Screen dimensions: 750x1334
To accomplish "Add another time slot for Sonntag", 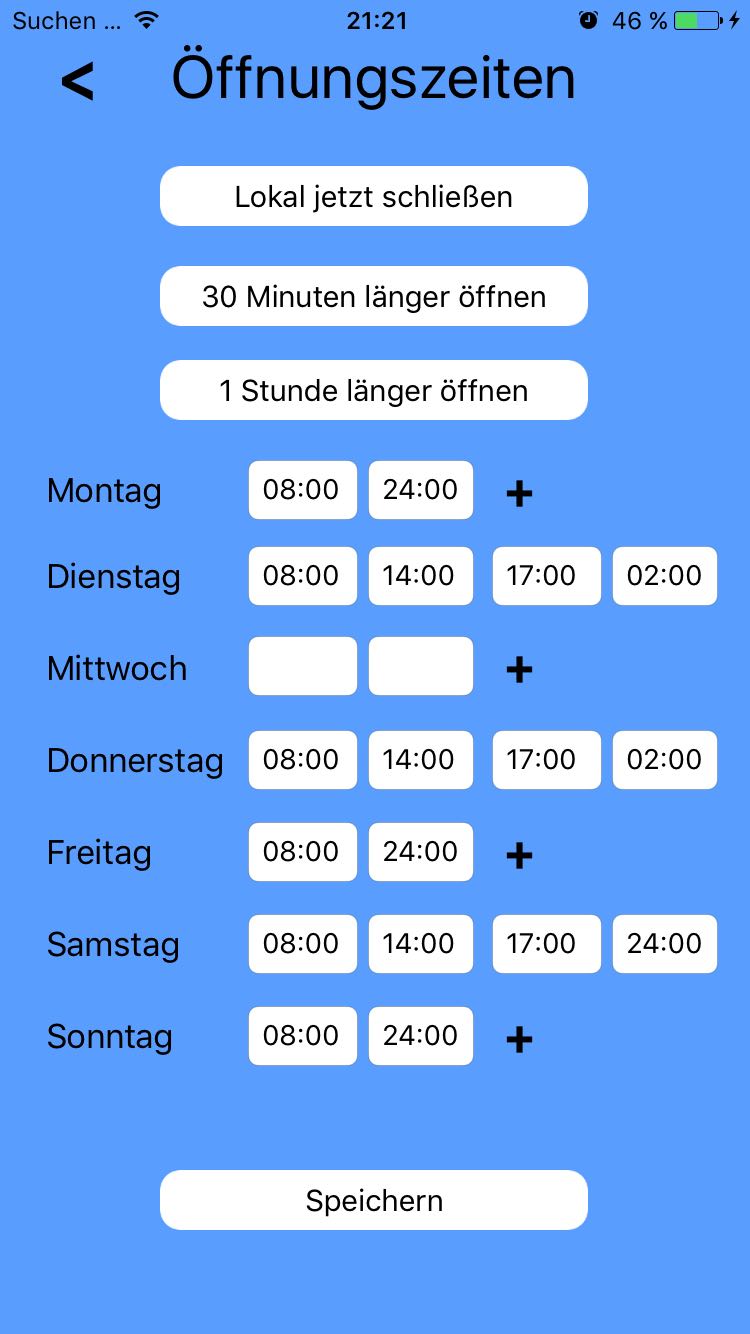I will point(519,1040).
